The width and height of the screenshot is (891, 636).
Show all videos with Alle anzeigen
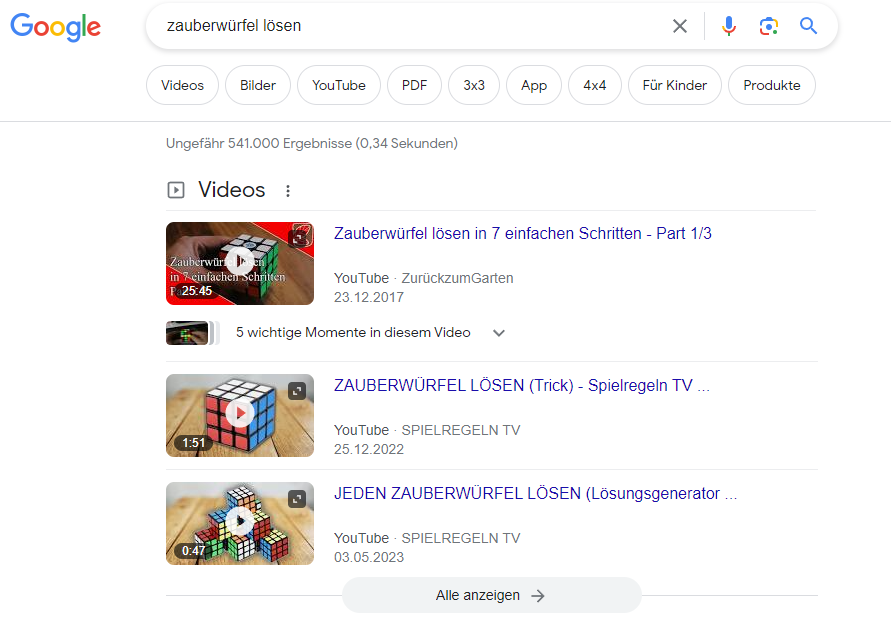coord(491,595)
